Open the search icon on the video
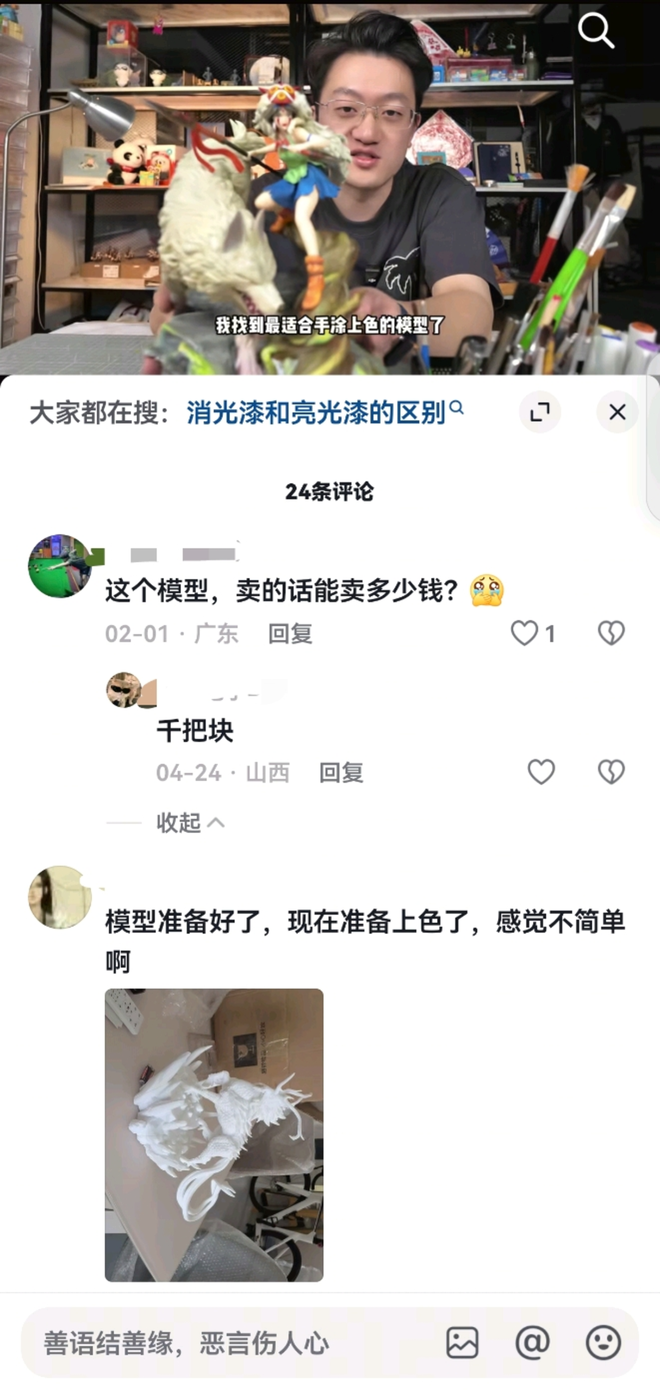660x1392 pixels. click(596, 32)
